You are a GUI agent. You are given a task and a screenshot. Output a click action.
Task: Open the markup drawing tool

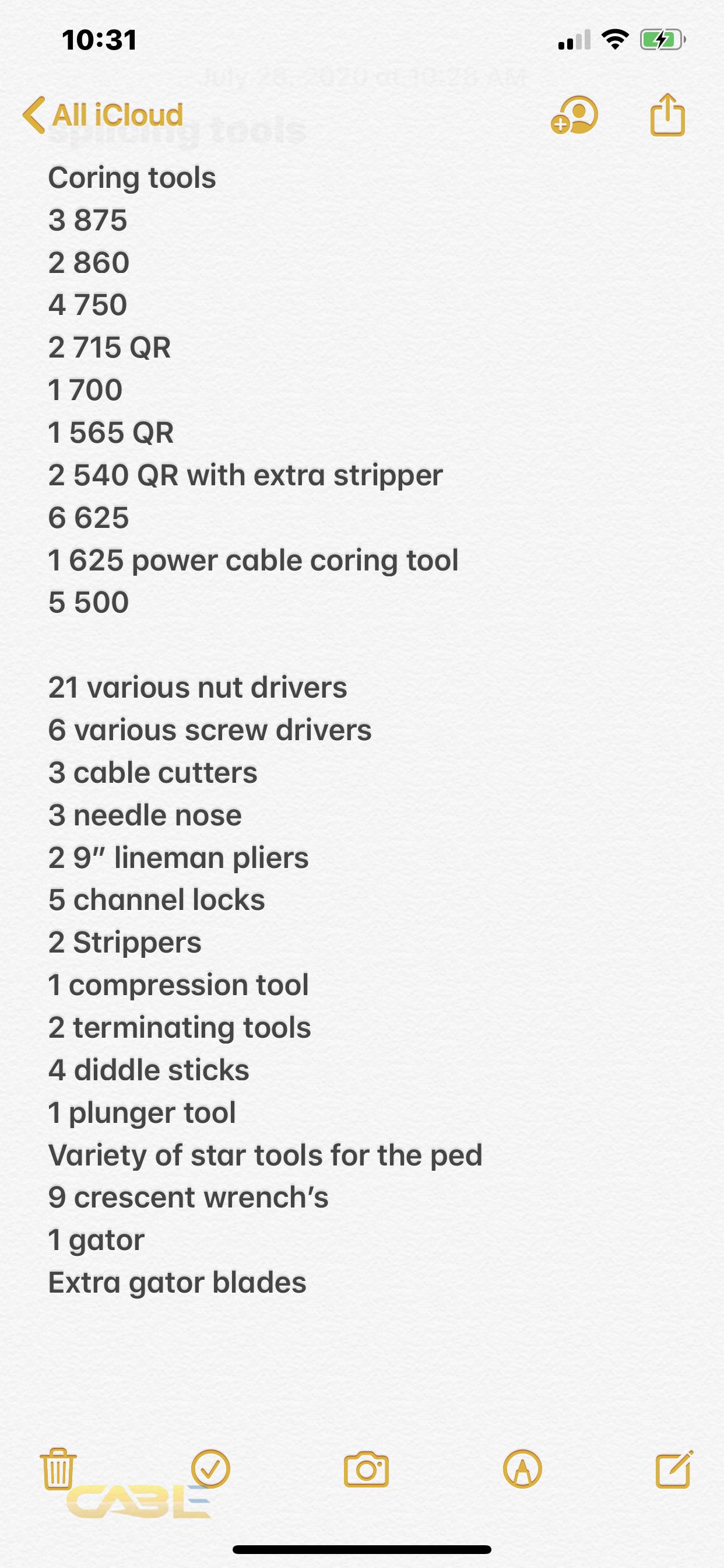(522, 1469)
